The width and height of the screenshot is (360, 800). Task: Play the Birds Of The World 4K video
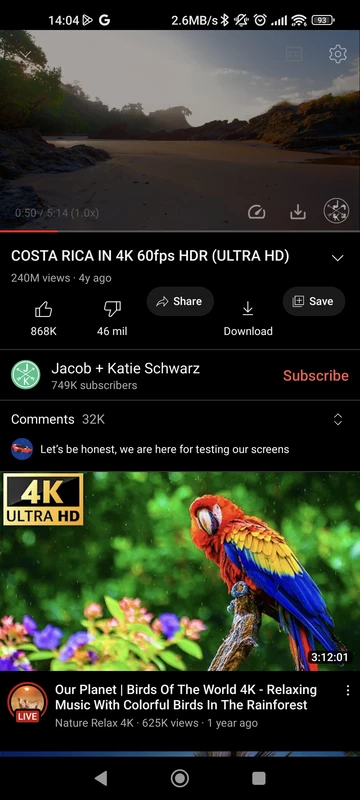tap(180, 571)
